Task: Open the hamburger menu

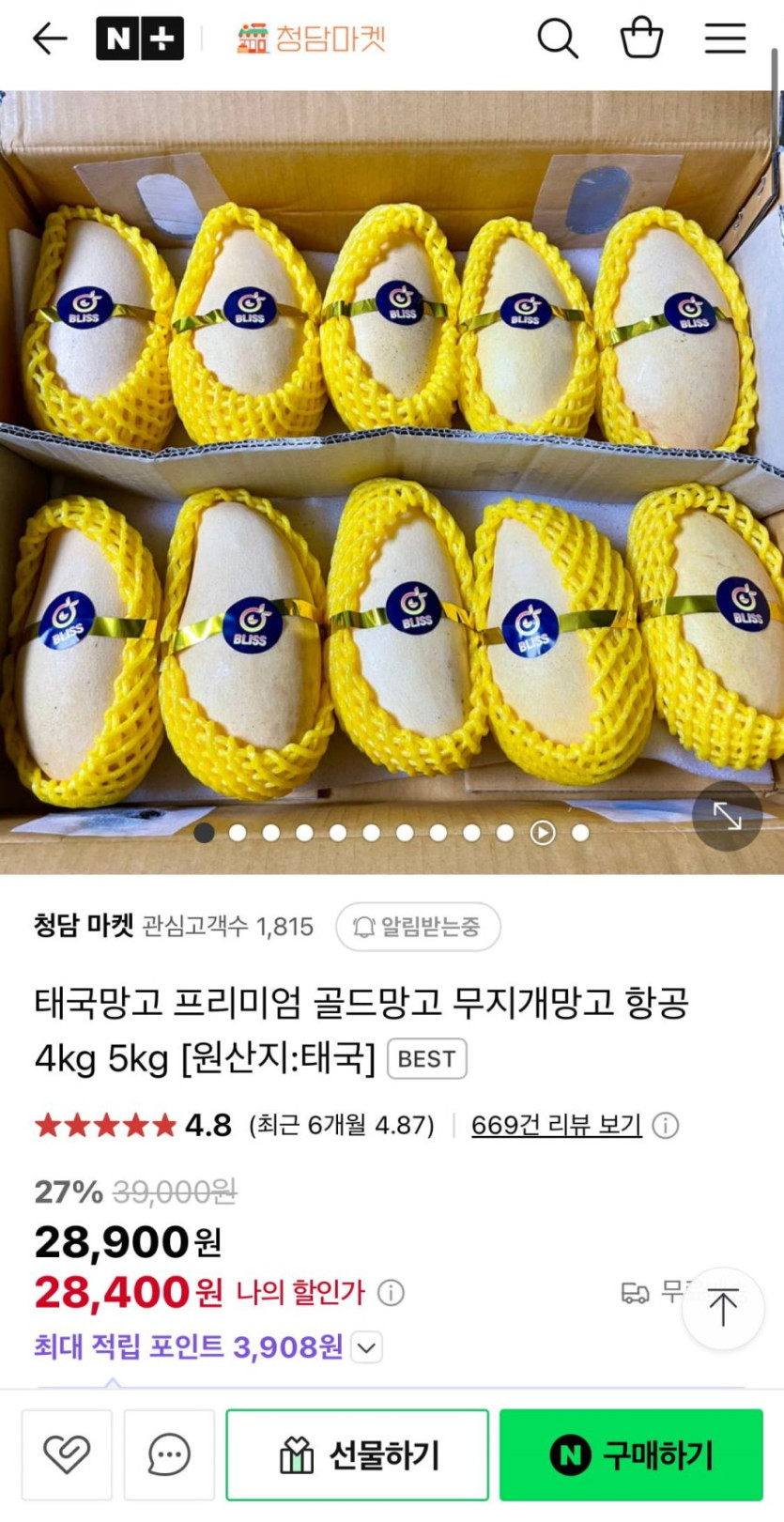Action: click(725, 39)
